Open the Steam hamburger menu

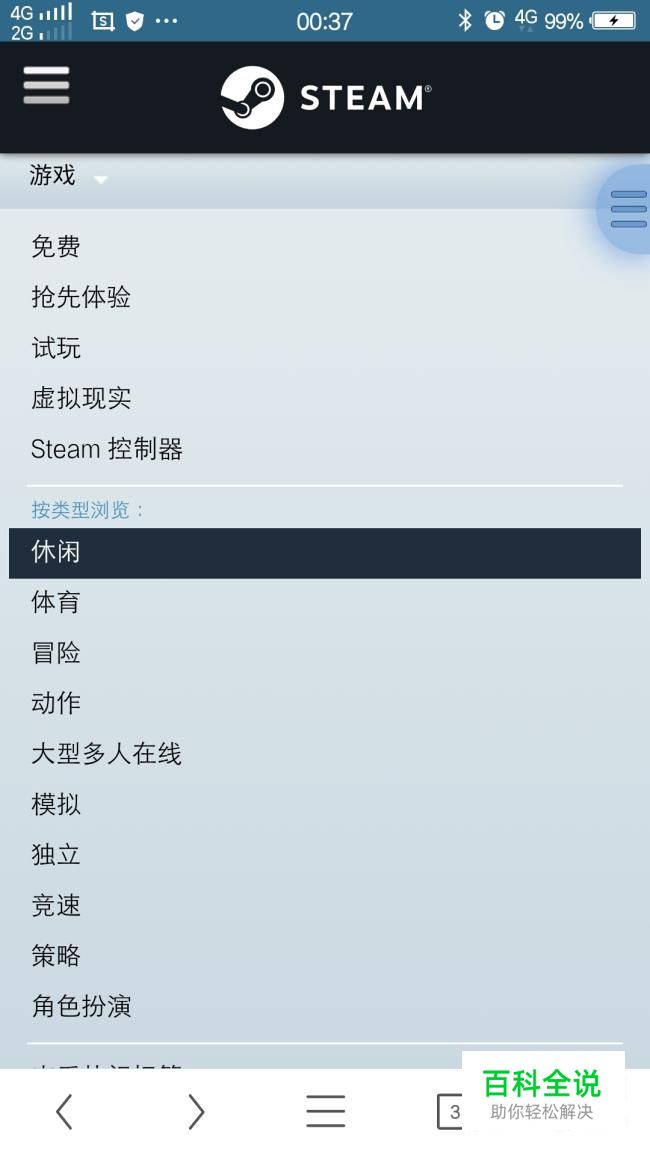[46, 86]
